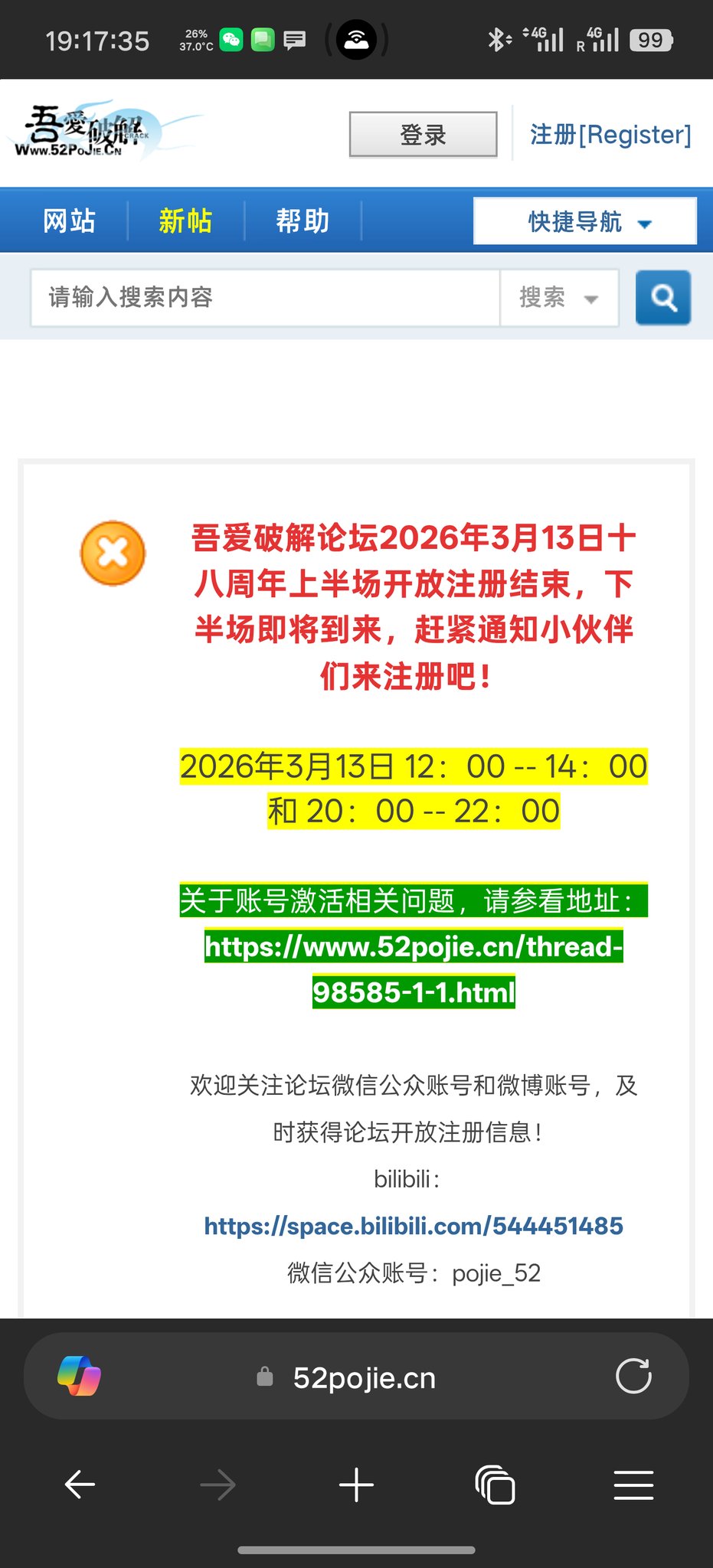
Task: Expand the 搜索 type dropdown
Action: 558,297
